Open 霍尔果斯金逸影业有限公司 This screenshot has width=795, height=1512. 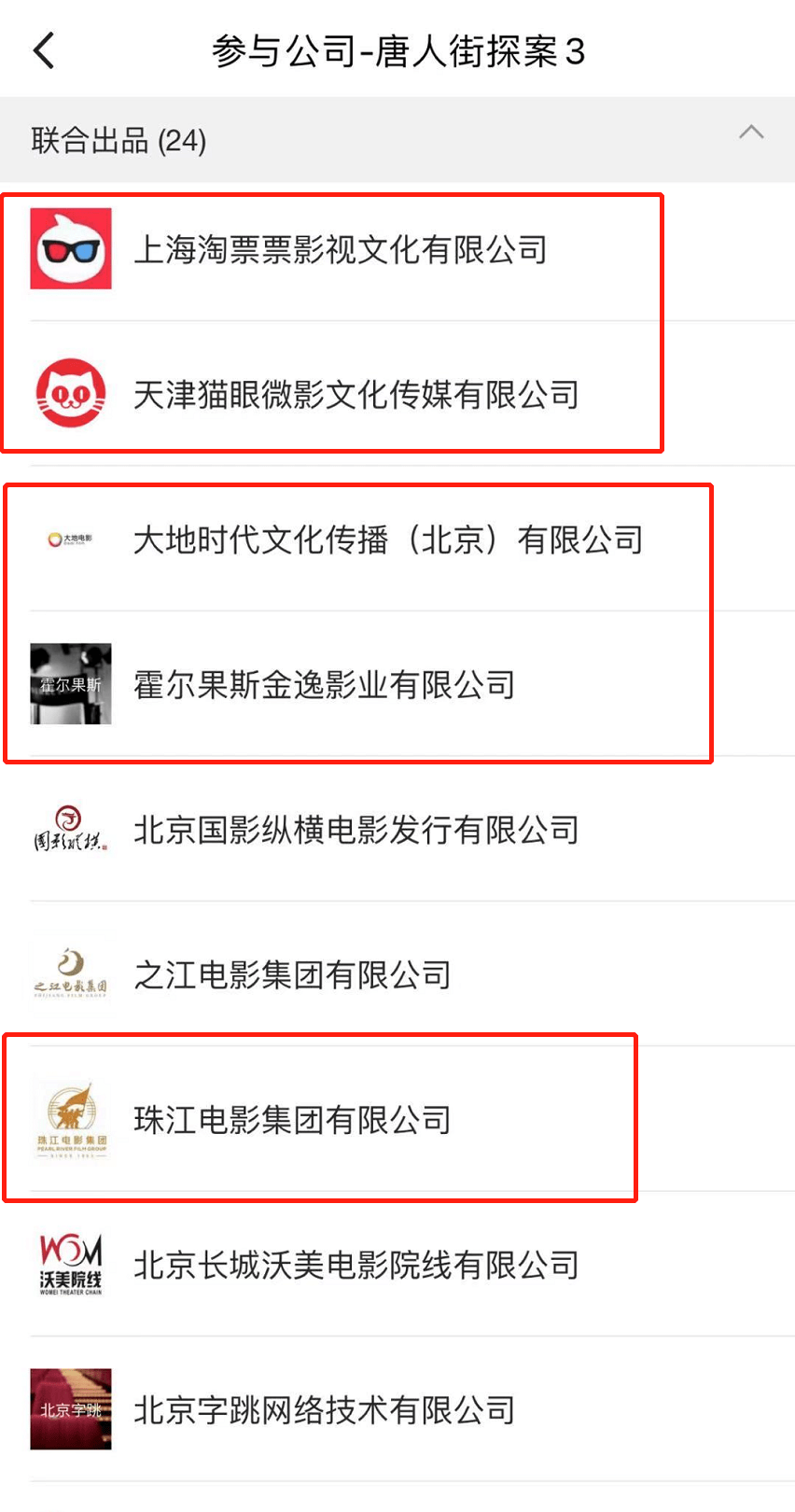(324, 685)
